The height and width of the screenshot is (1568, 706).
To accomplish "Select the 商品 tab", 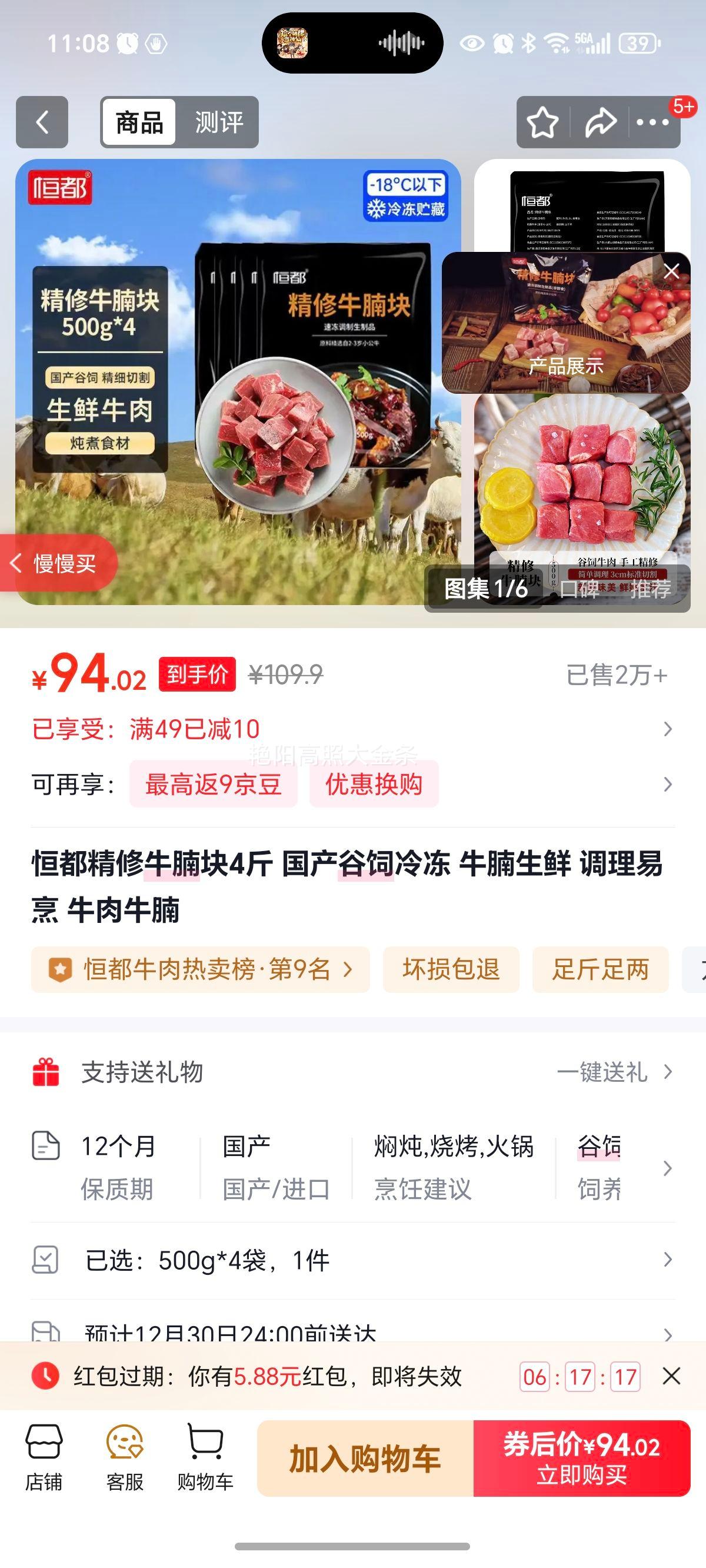I will pyautogui.click(x=139, y=123).
